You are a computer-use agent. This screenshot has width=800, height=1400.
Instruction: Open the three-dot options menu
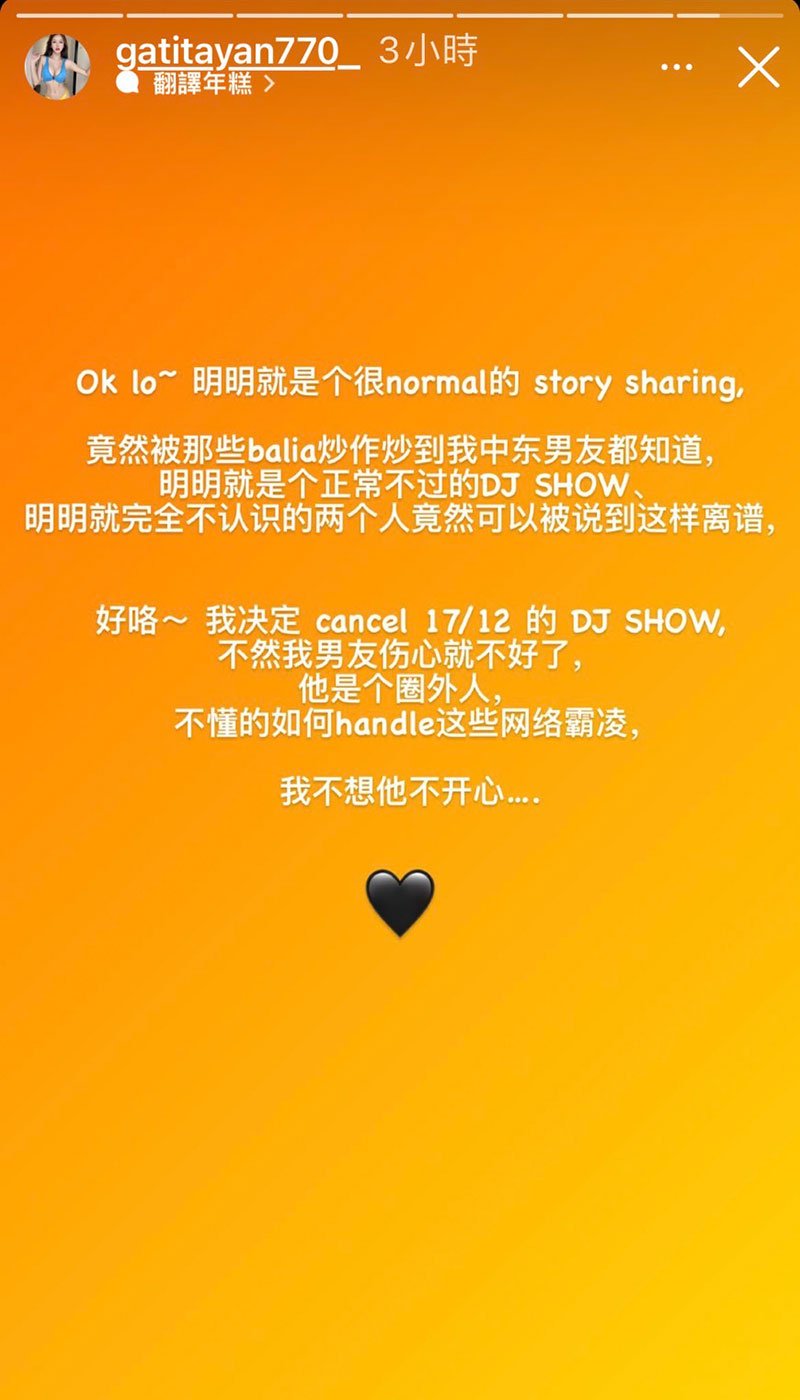click(x=677, y=67)
